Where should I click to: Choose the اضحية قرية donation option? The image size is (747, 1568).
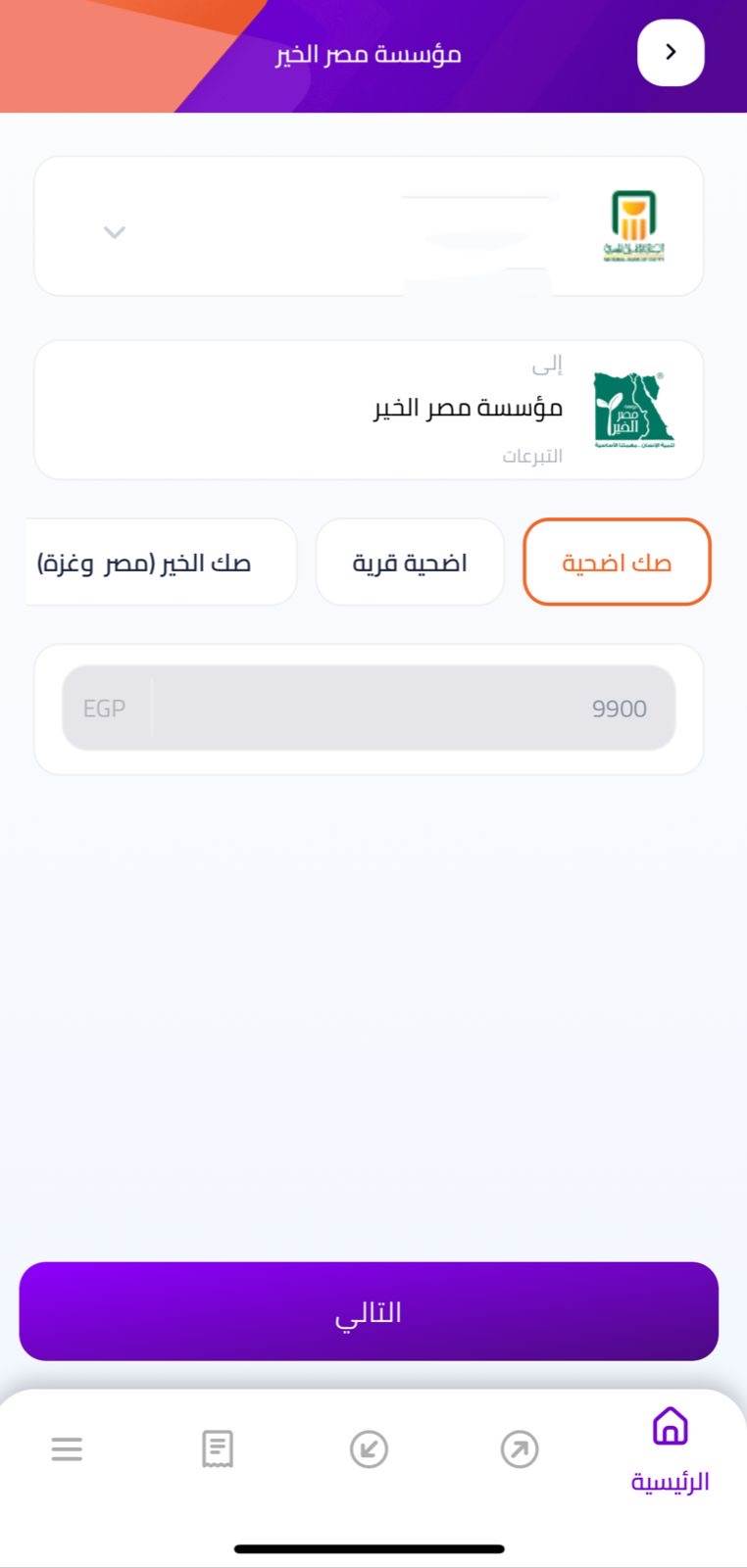coord(410,563)
